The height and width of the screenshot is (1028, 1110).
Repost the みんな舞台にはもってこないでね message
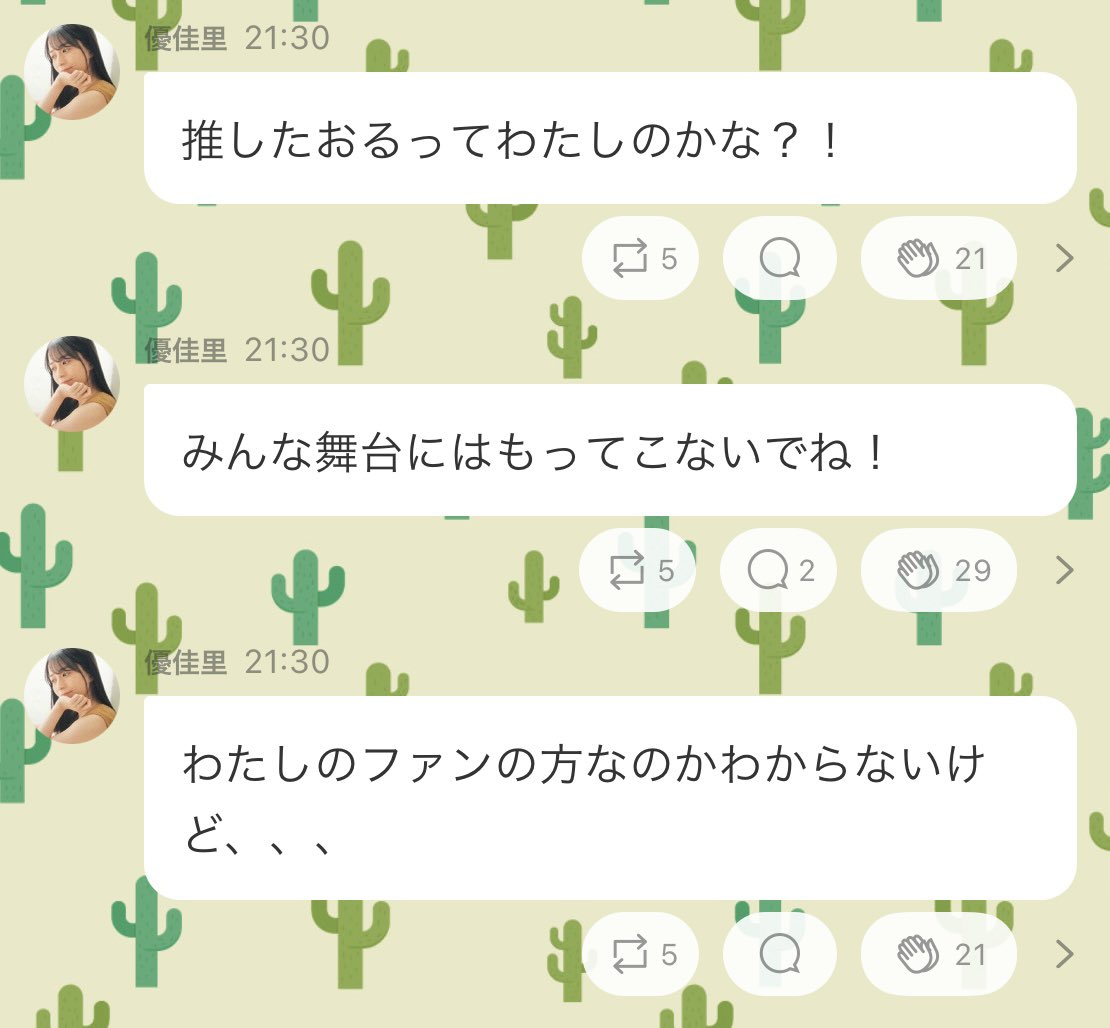[637, 570]
